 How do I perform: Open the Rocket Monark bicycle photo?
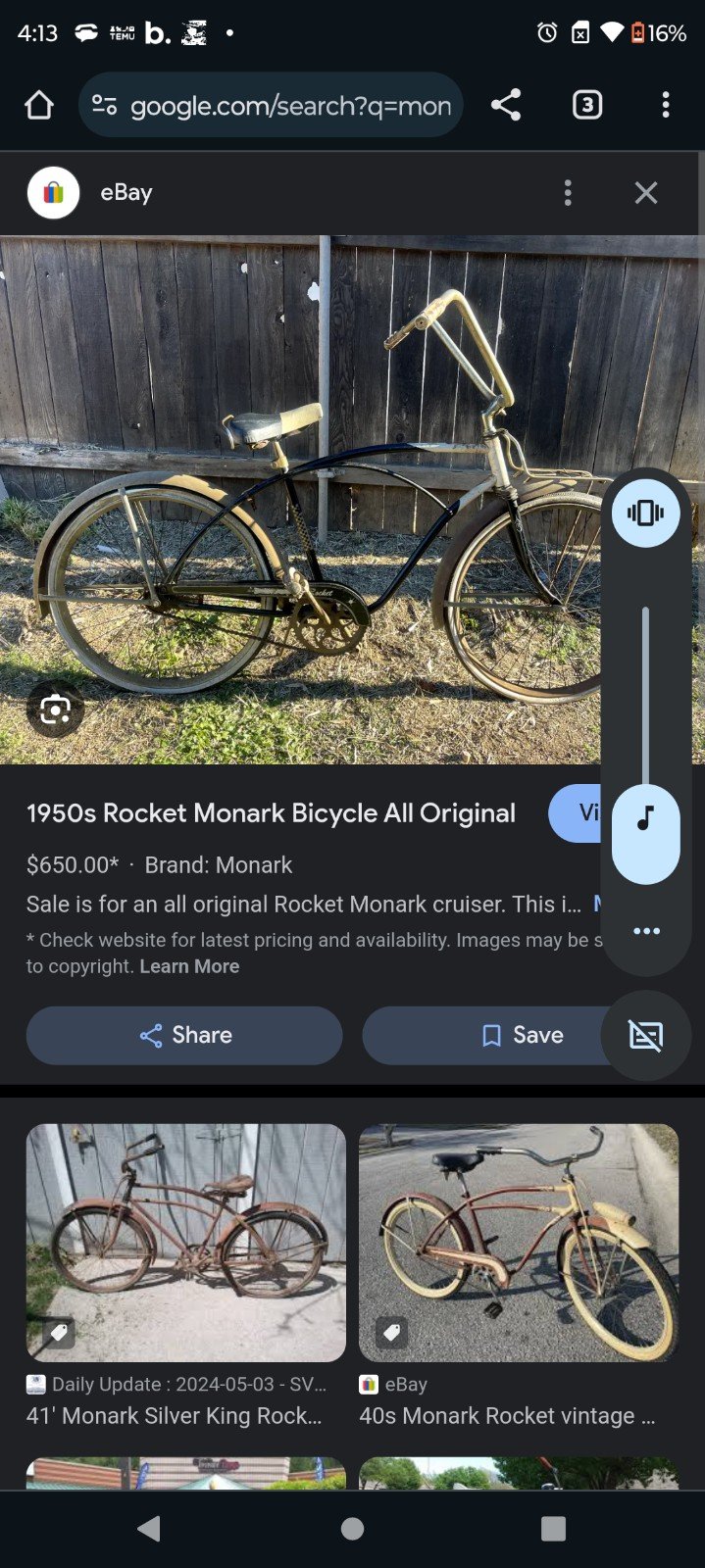(x=300, y=500)
